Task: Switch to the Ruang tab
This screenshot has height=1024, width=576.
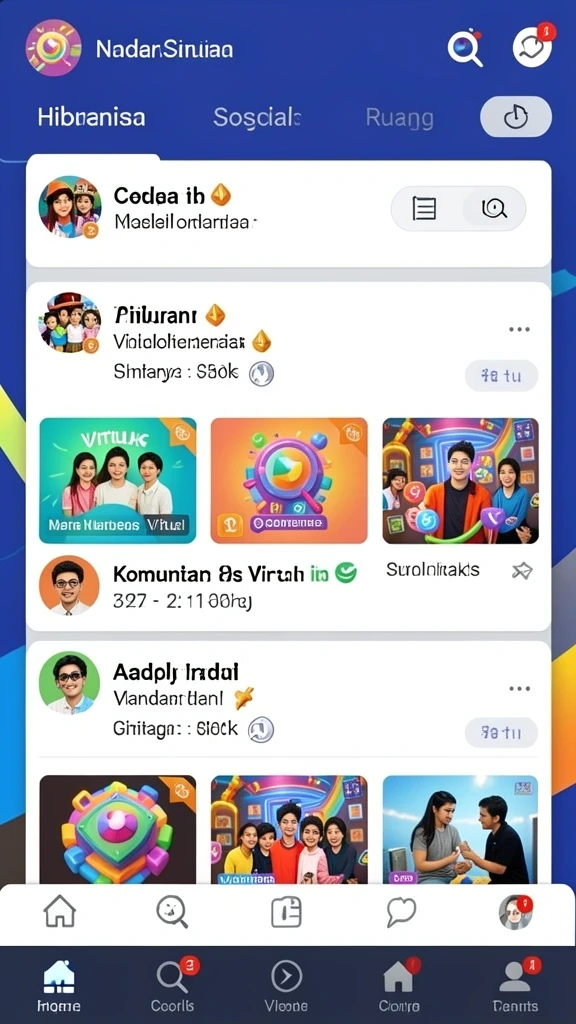Action: (399, 118)
